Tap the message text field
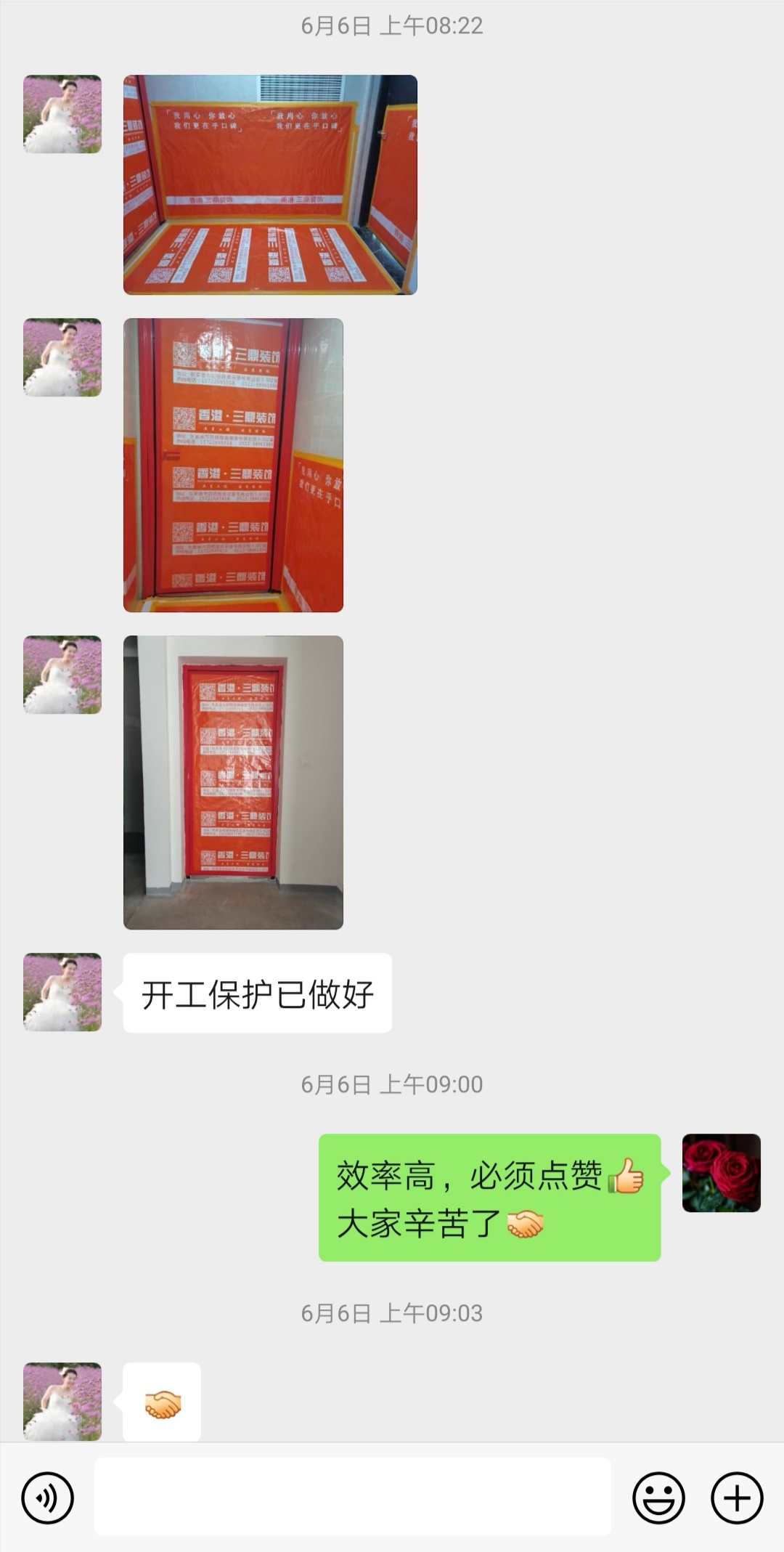 [352, 1498]
